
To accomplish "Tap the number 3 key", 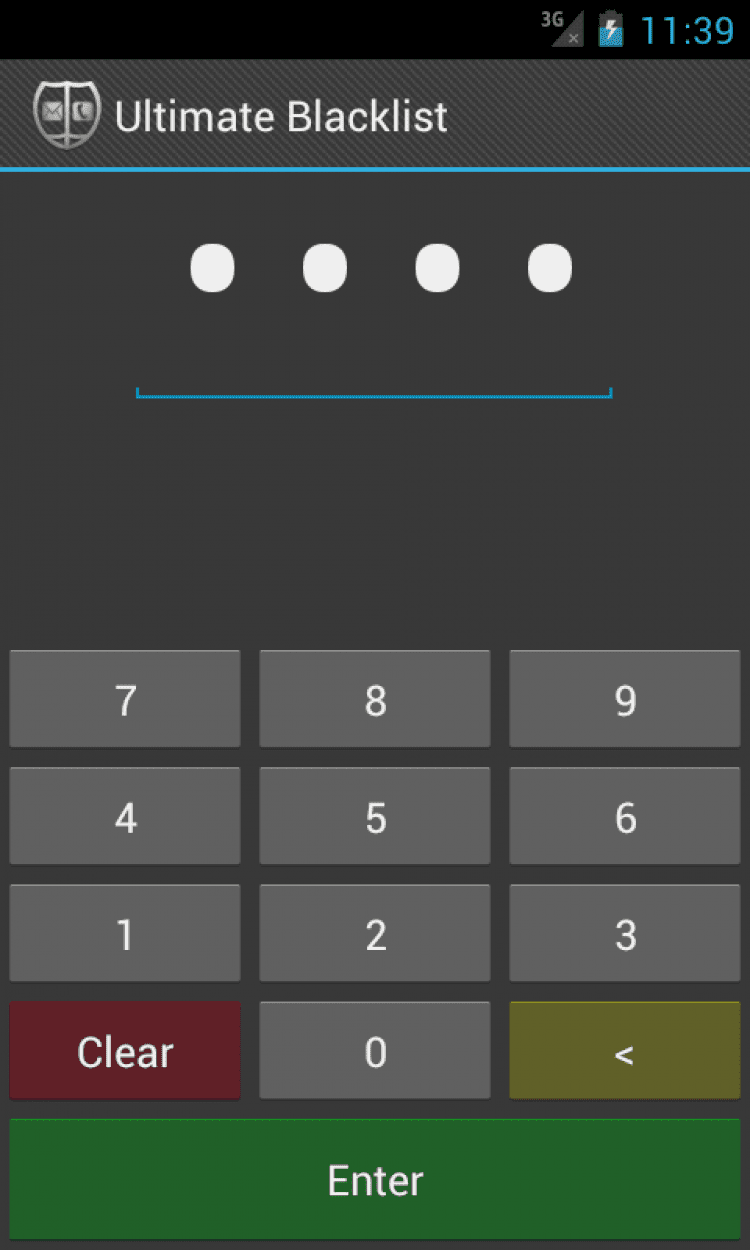I will [x=625, y=933].
